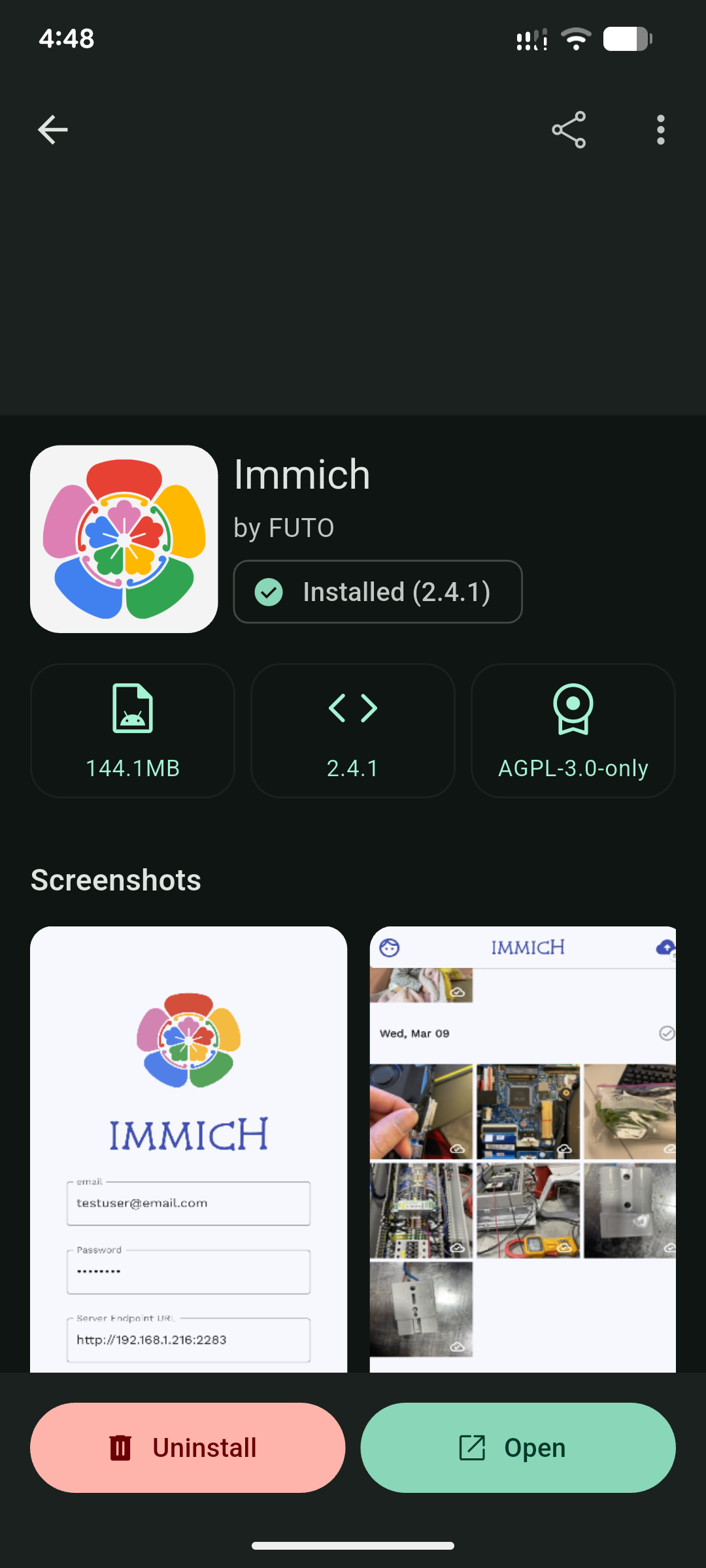Open the 2.4.1 source code card
This screenshot has width=706, height=1568.
(353, 730)
